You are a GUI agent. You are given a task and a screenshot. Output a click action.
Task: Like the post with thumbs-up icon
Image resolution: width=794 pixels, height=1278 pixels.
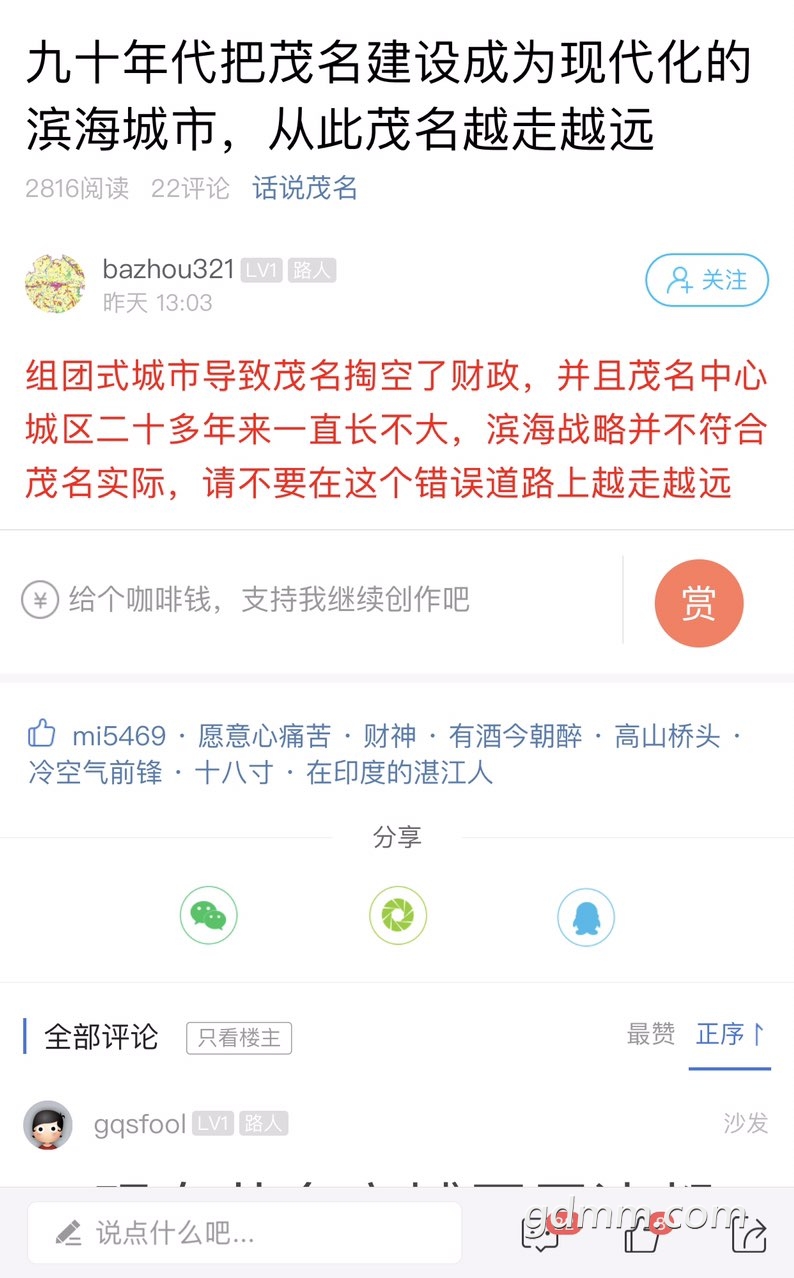point(643,1234)
